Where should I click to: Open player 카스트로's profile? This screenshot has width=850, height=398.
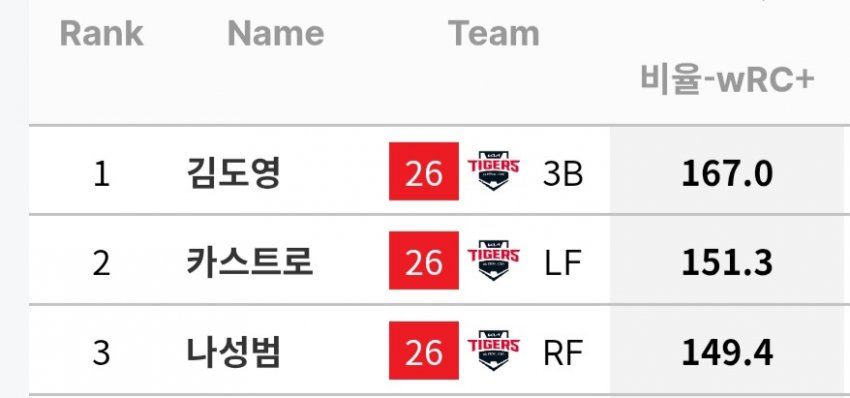pos(249,262)
